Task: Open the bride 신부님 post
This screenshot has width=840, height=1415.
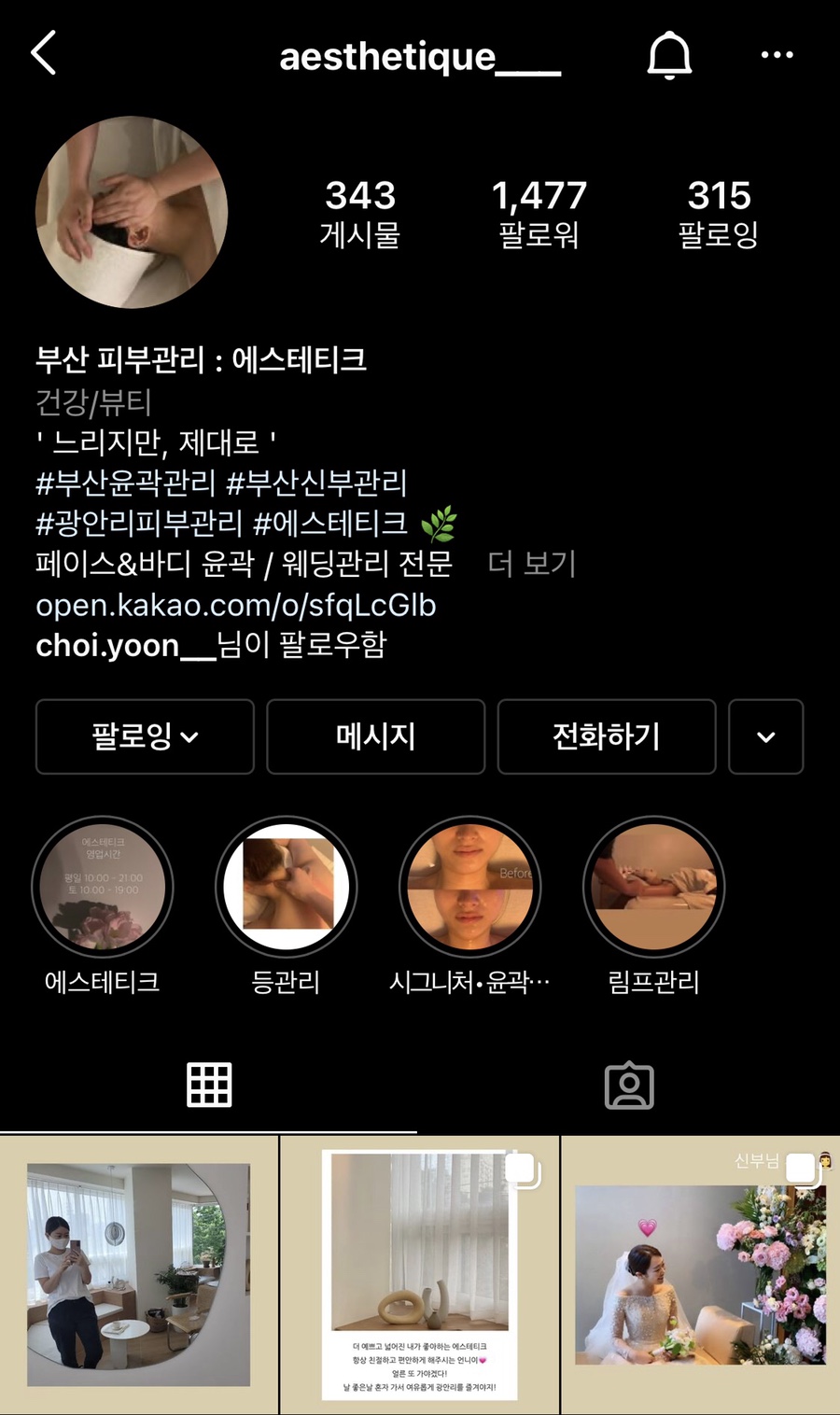Action: 700,1274
